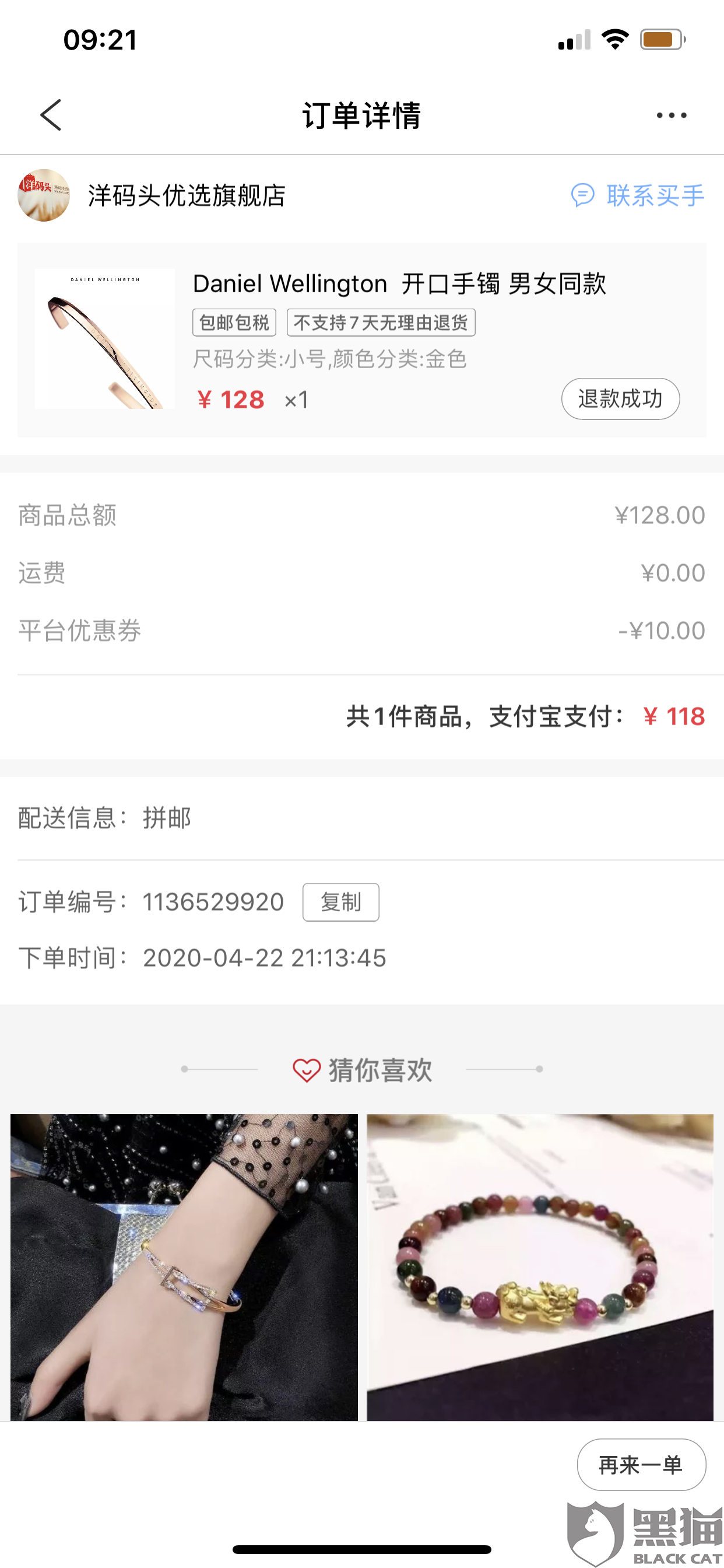The width and height of the screenshot is (724, 1568).
Task: Open the recommended colorful bead bracelet
Action: 540,1266
